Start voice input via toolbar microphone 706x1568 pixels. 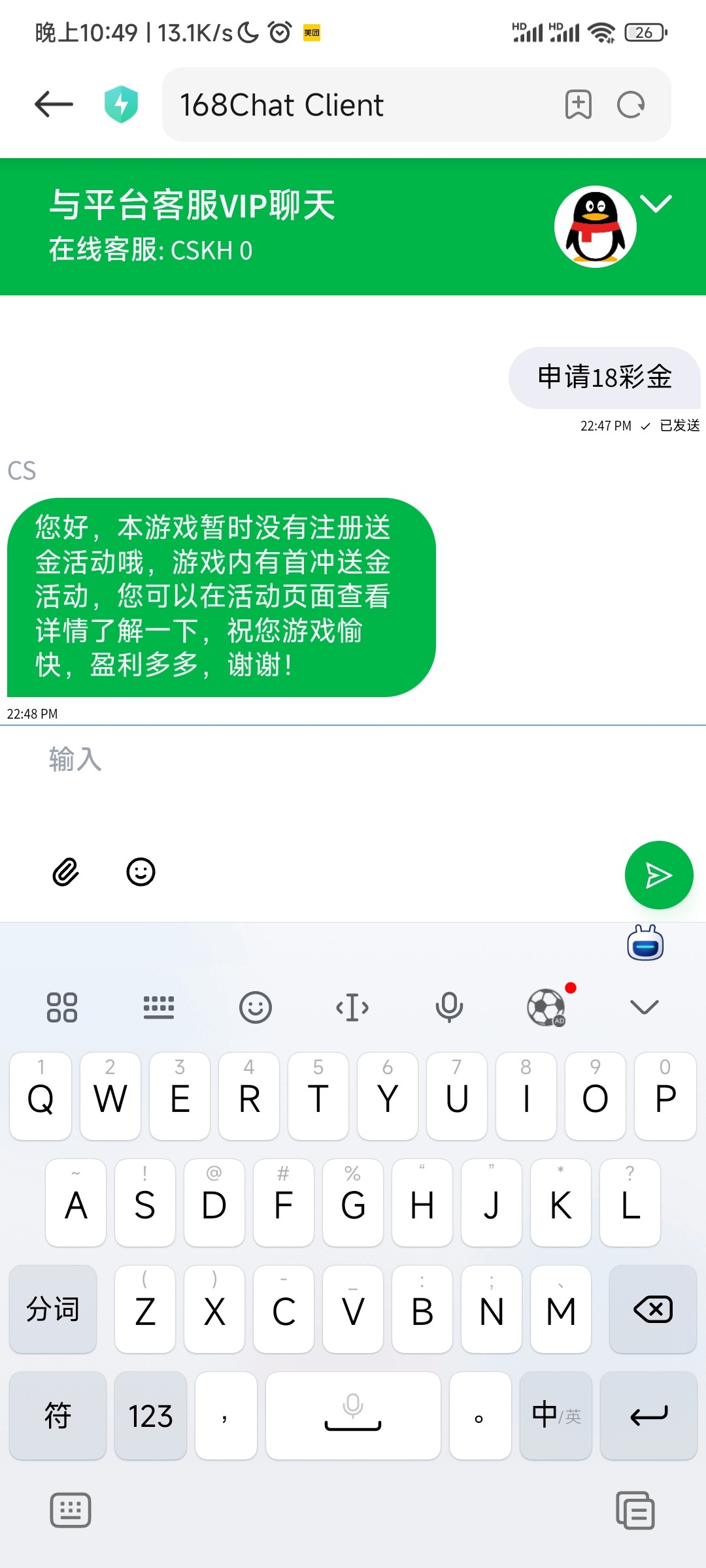point(449,1007)
